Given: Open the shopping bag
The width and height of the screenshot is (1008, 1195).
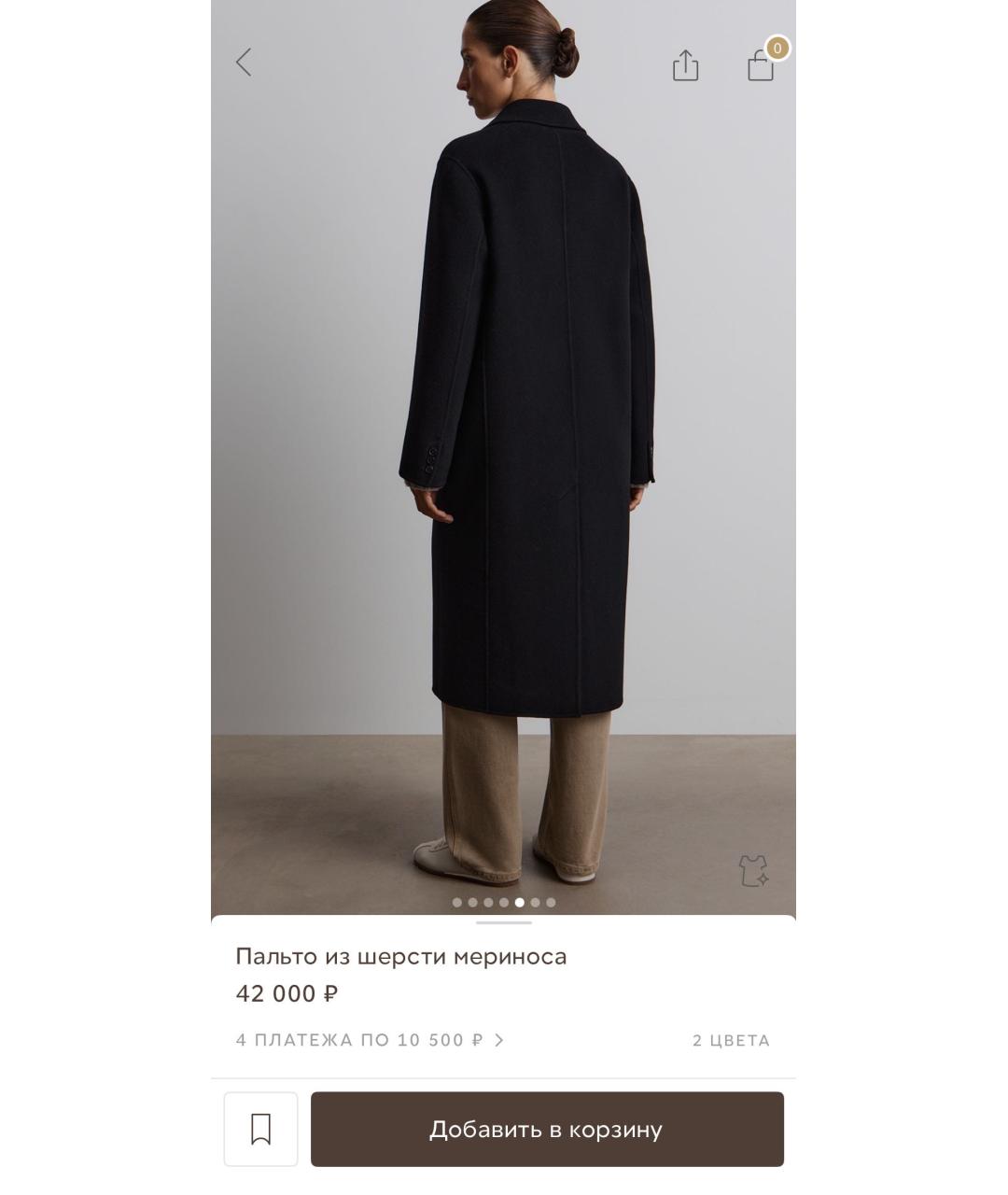Looking at the screenshot, I should click(x=761, y=65).
